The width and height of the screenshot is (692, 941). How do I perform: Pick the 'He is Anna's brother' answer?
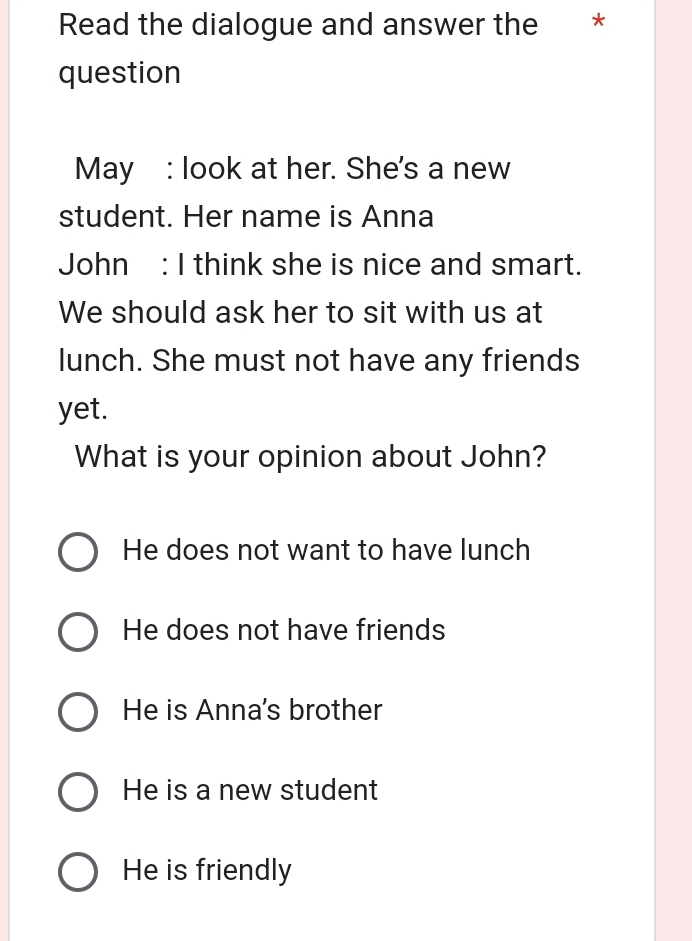click(x=78, y=711)
